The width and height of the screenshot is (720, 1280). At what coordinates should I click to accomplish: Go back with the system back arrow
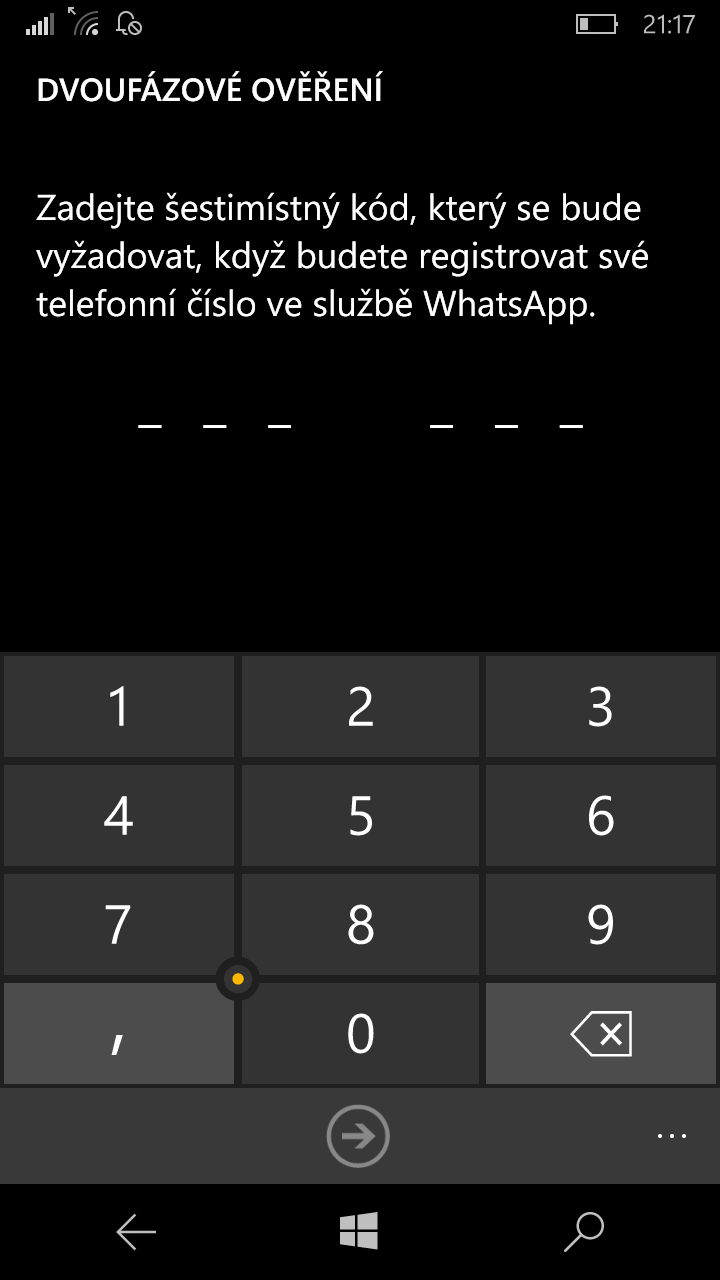(x=136, y=1231)
